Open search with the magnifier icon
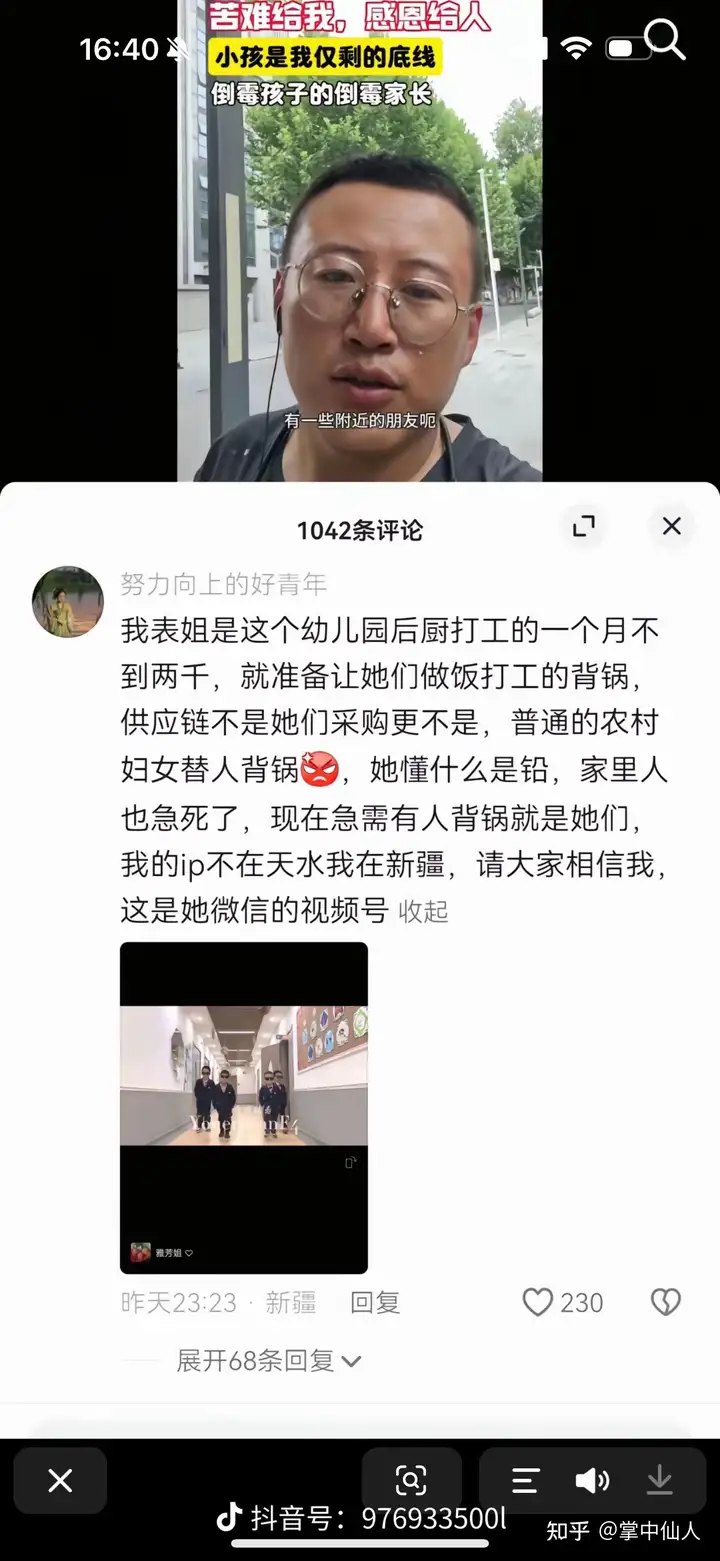720x1561 pixels. [x=664, y=40]
